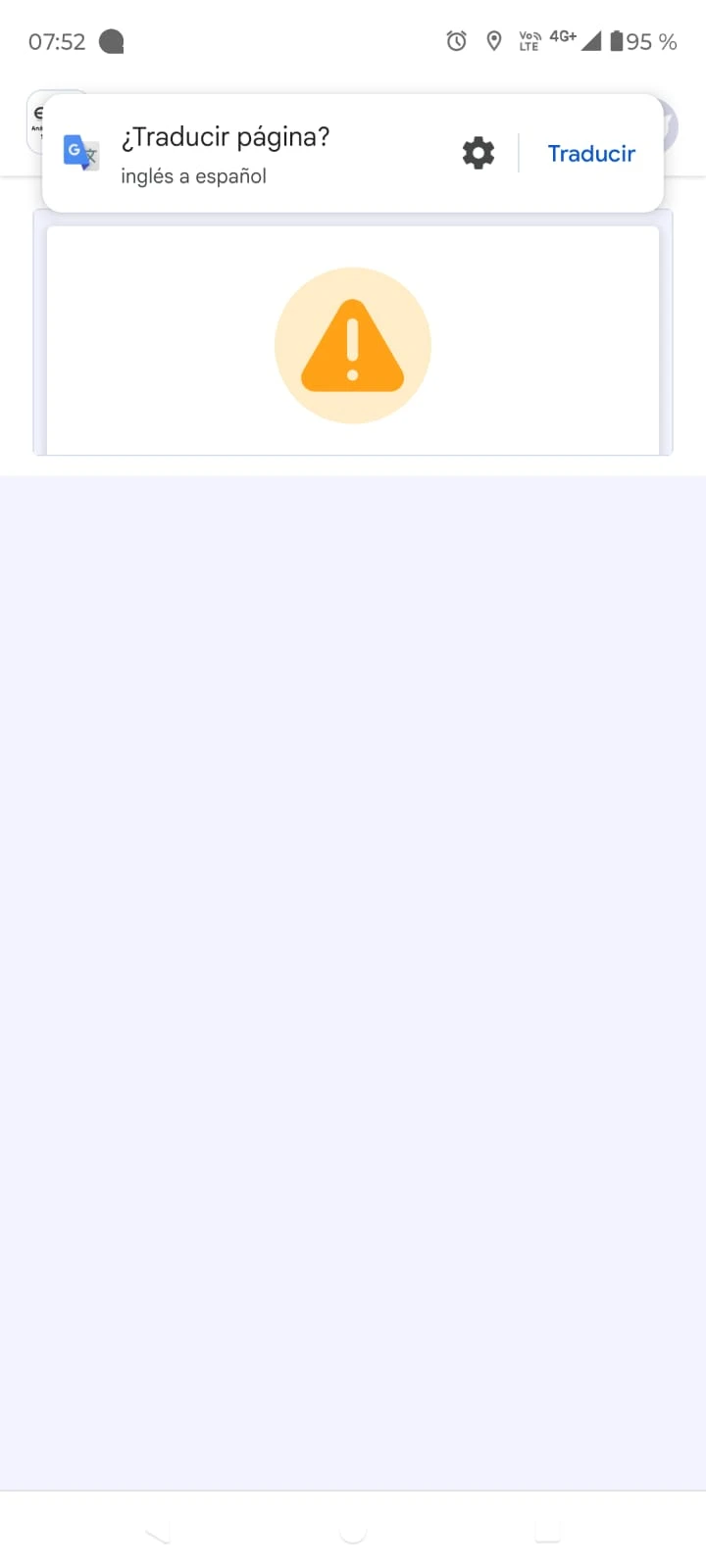
Task: Click the 'inglés a español' language text
Action: (193, 176)
